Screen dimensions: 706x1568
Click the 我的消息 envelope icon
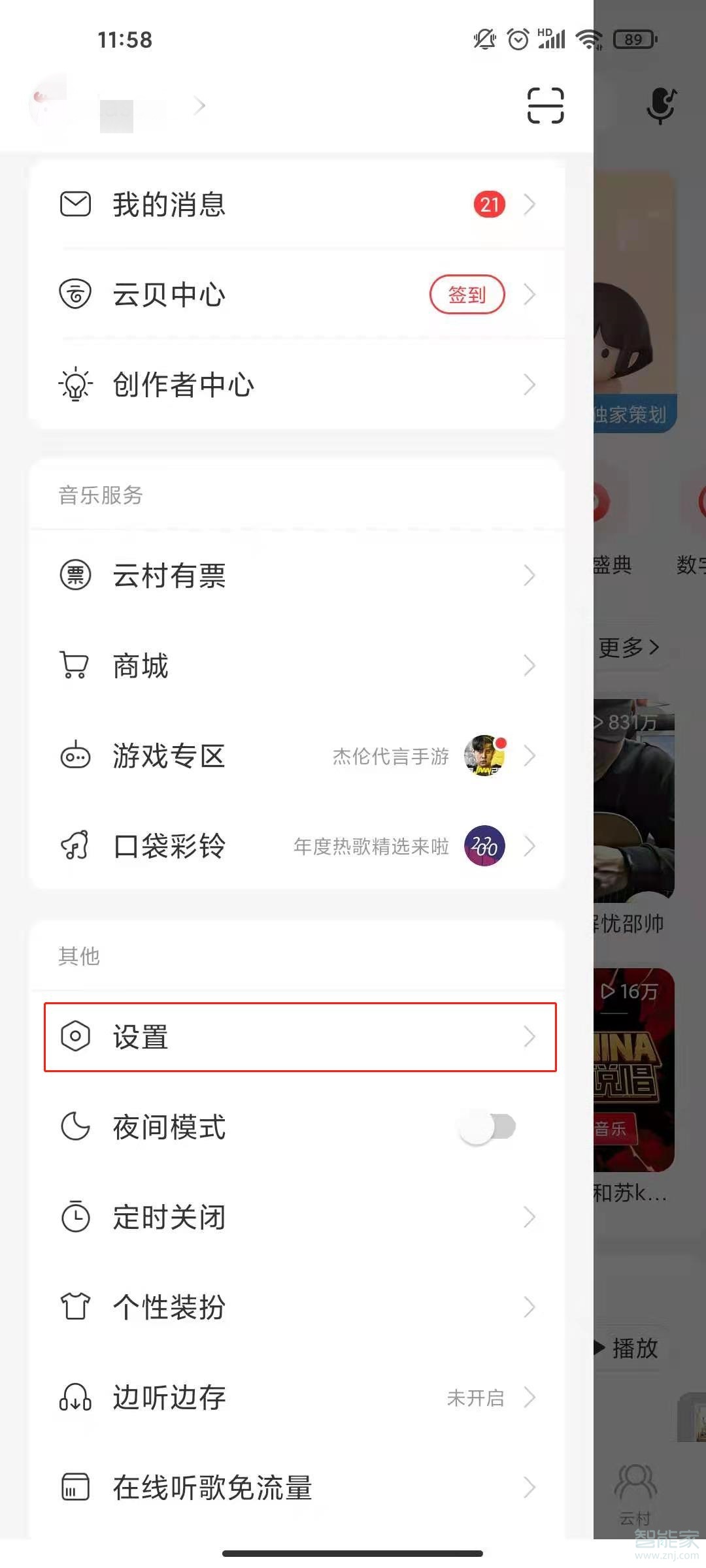coord(75,204)
